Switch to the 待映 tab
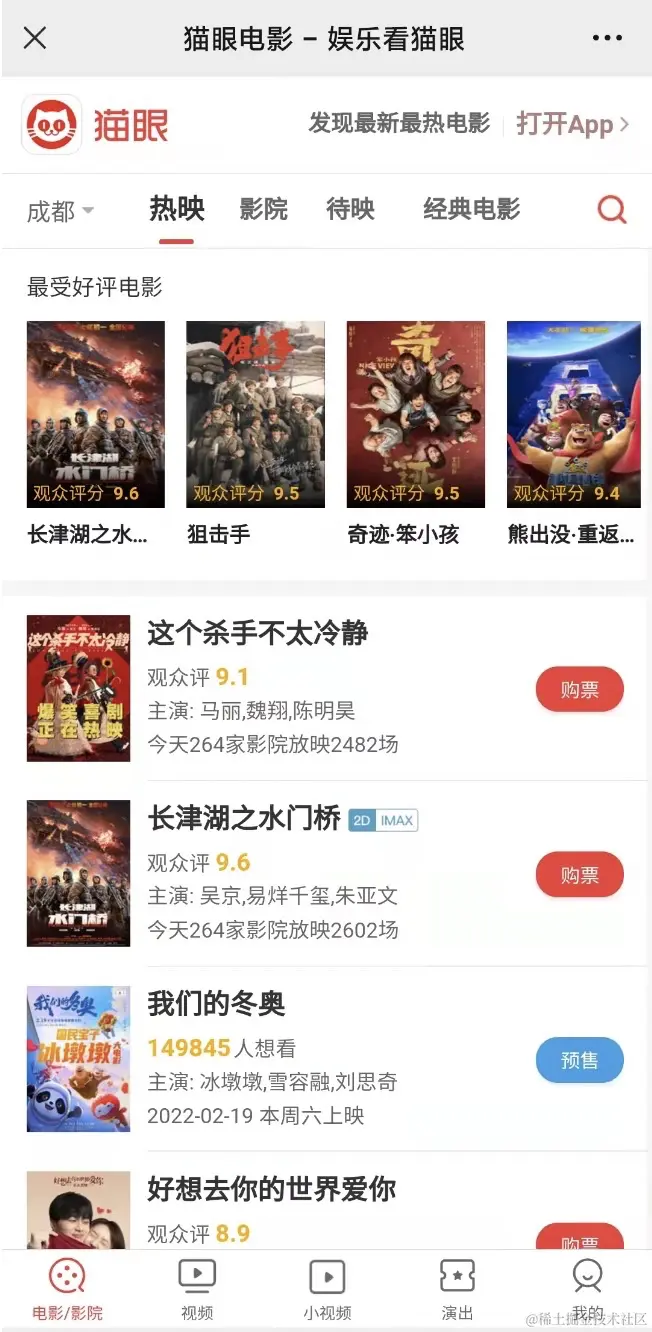Screen dimensions: 652x1332 tap(350, 209)
